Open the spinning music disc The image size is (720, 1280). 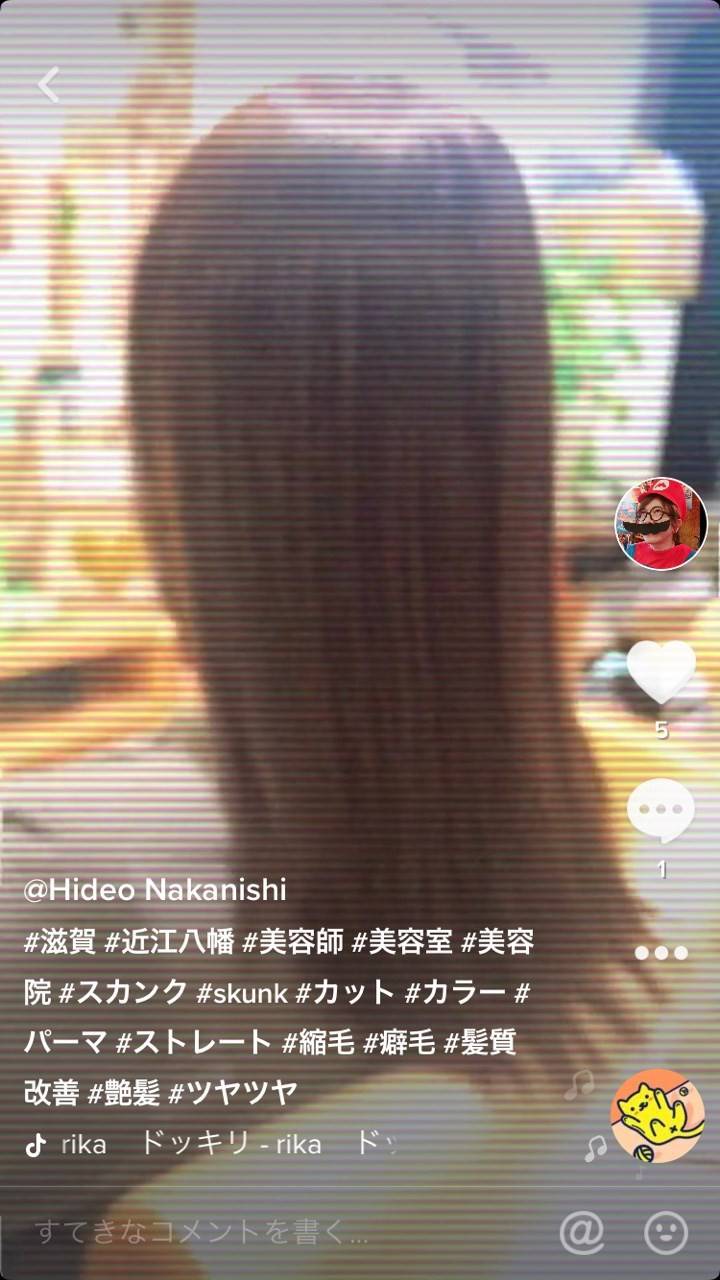pos(658,1116)
